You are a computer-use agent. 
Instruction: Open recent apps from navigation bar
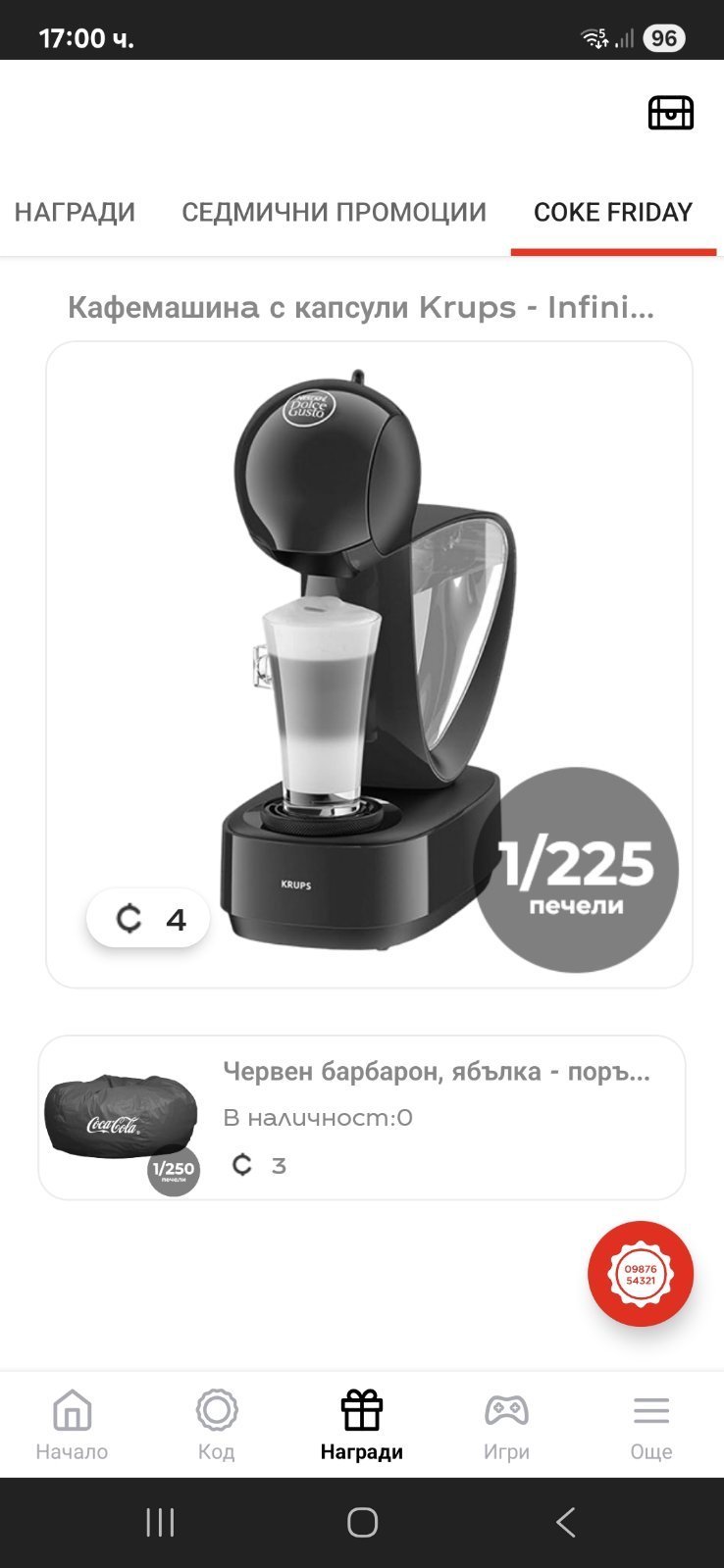click(160, 1522)
